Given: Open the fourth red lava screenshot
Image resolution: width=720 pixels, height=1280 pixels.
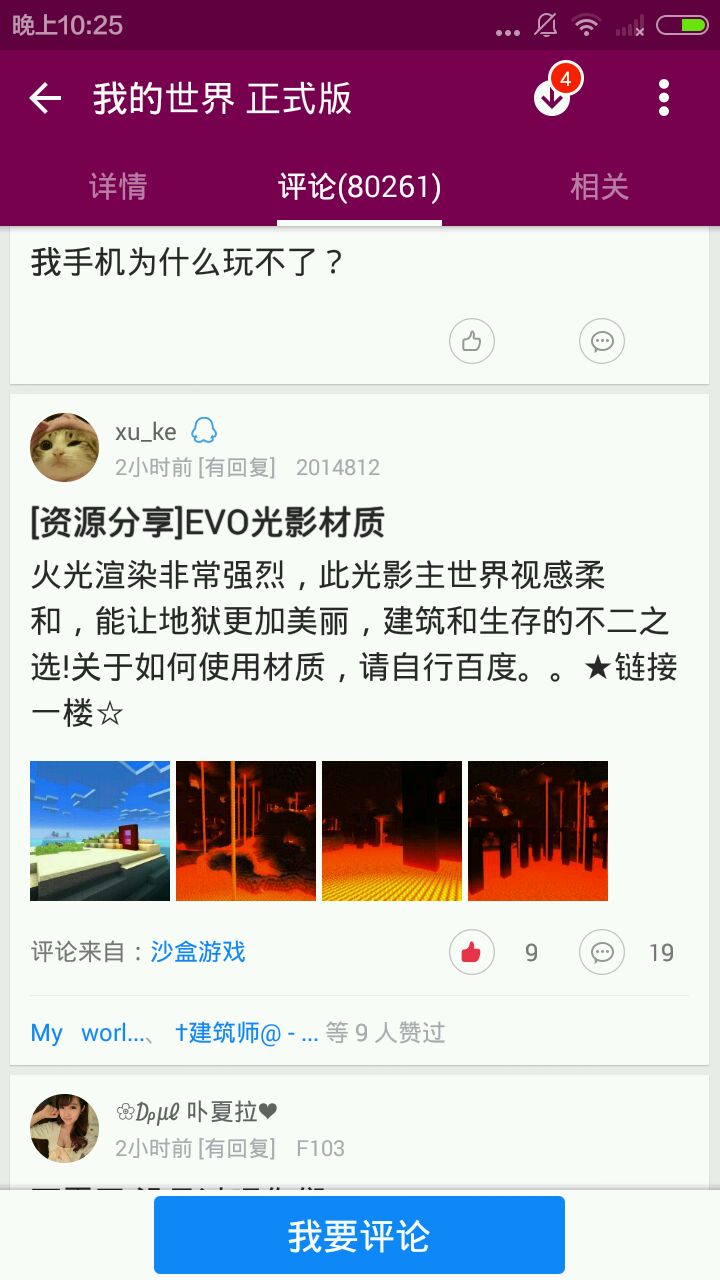Looking at the screenshot, I should 538,831.
